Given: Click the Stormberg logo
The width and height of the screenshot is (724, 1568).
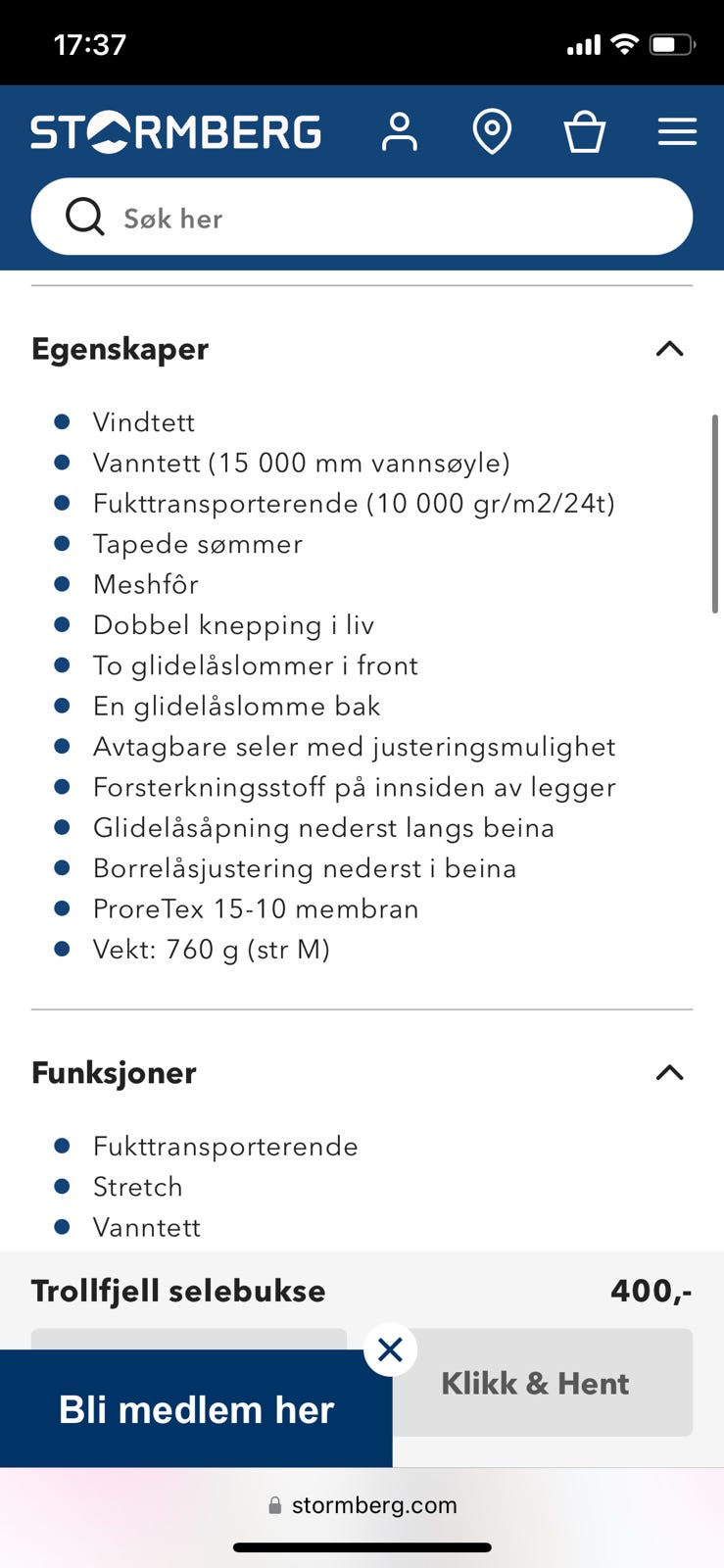Looking at the screenshot, I should point(175,131).
